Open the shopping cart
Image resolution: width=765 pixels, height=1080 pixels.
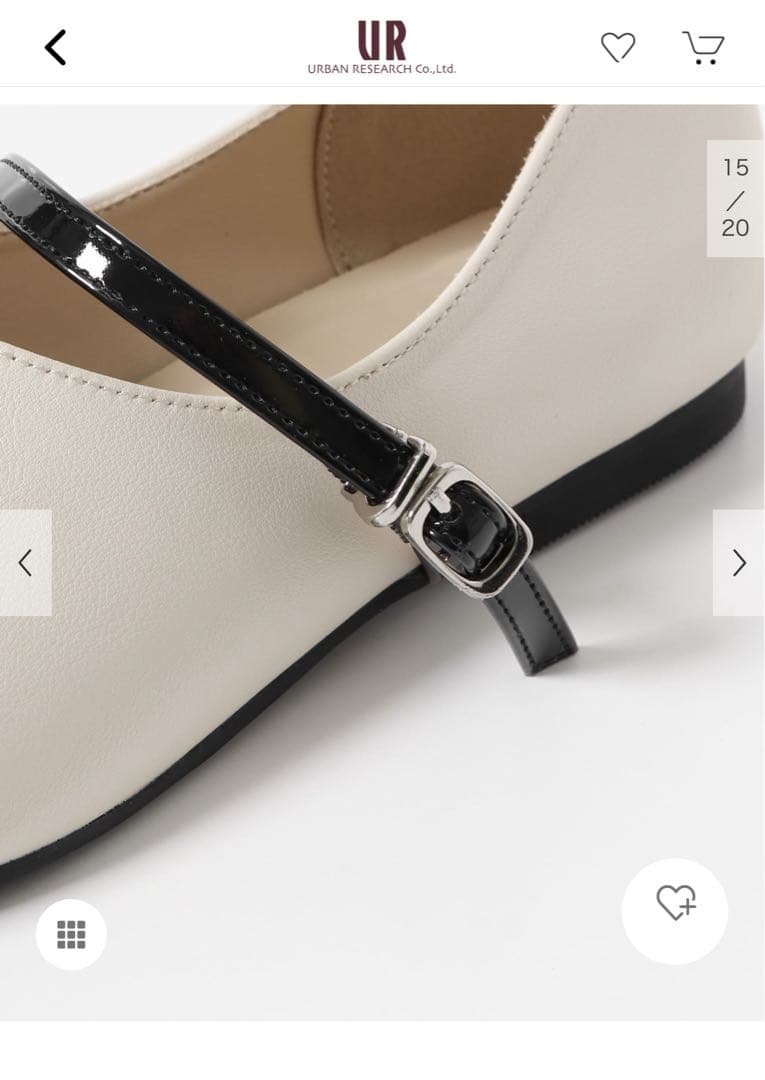click(x=703, y=47)
